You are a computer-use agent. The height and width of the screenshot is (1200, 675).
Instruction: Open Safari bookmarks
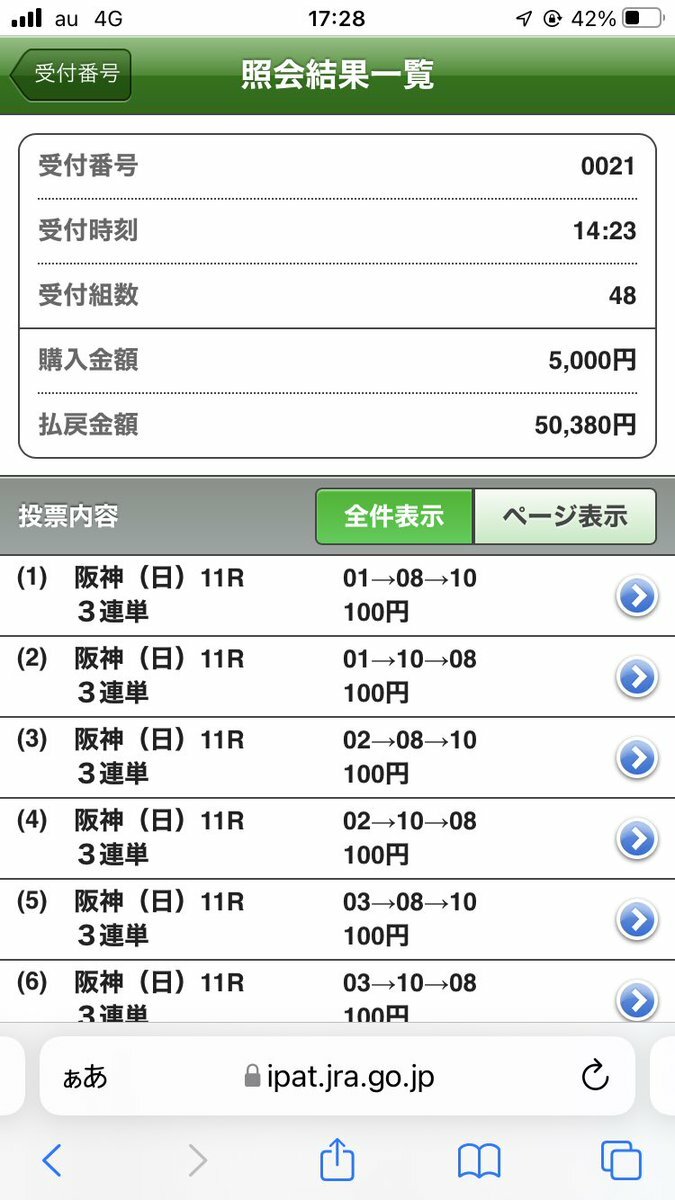point(479,1161)
